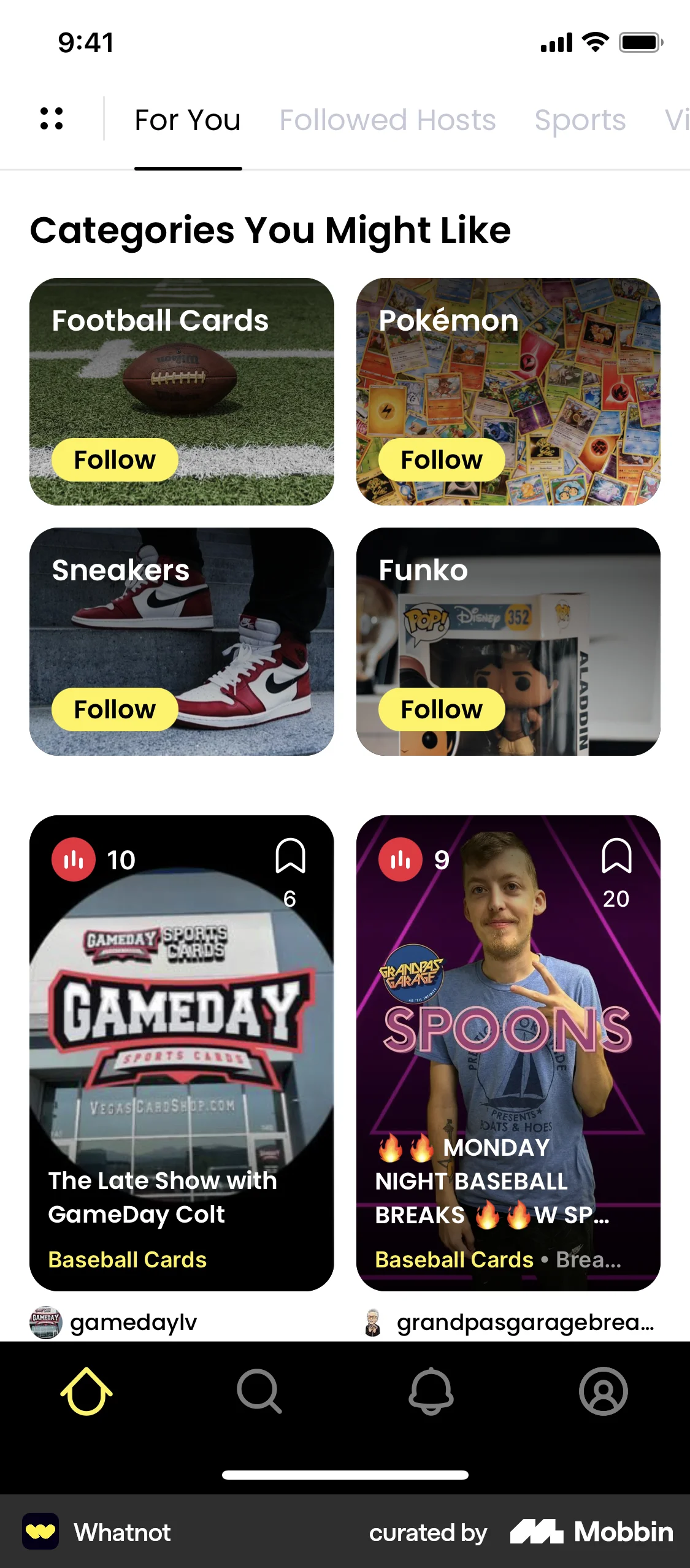Click the live viewer indicator on GameDay stream
The width and height of the screenshot is (690, 1568).
click(73, 859)
